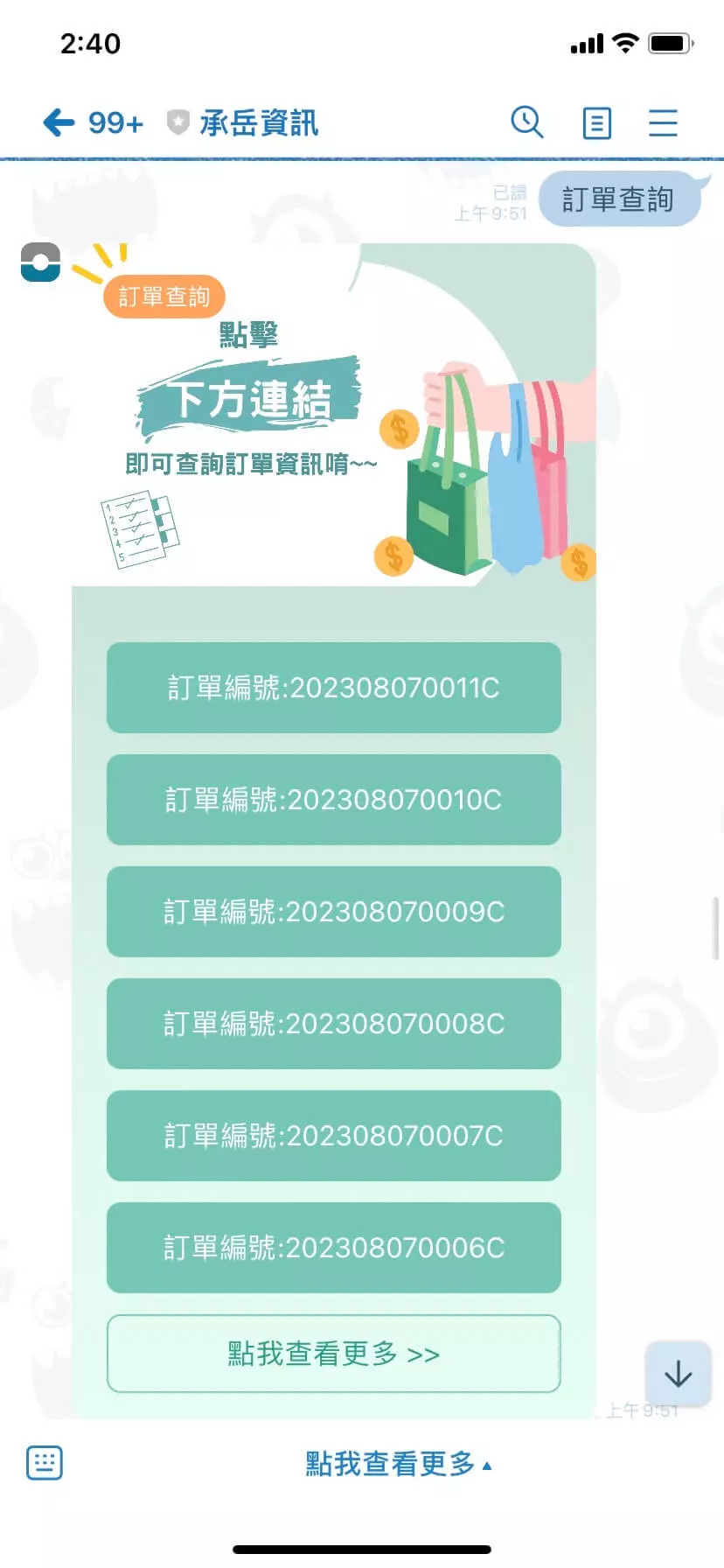Check order 202308070008C details
Image resolution: width=724 pixels, height=1568 pixels.
333,1024
